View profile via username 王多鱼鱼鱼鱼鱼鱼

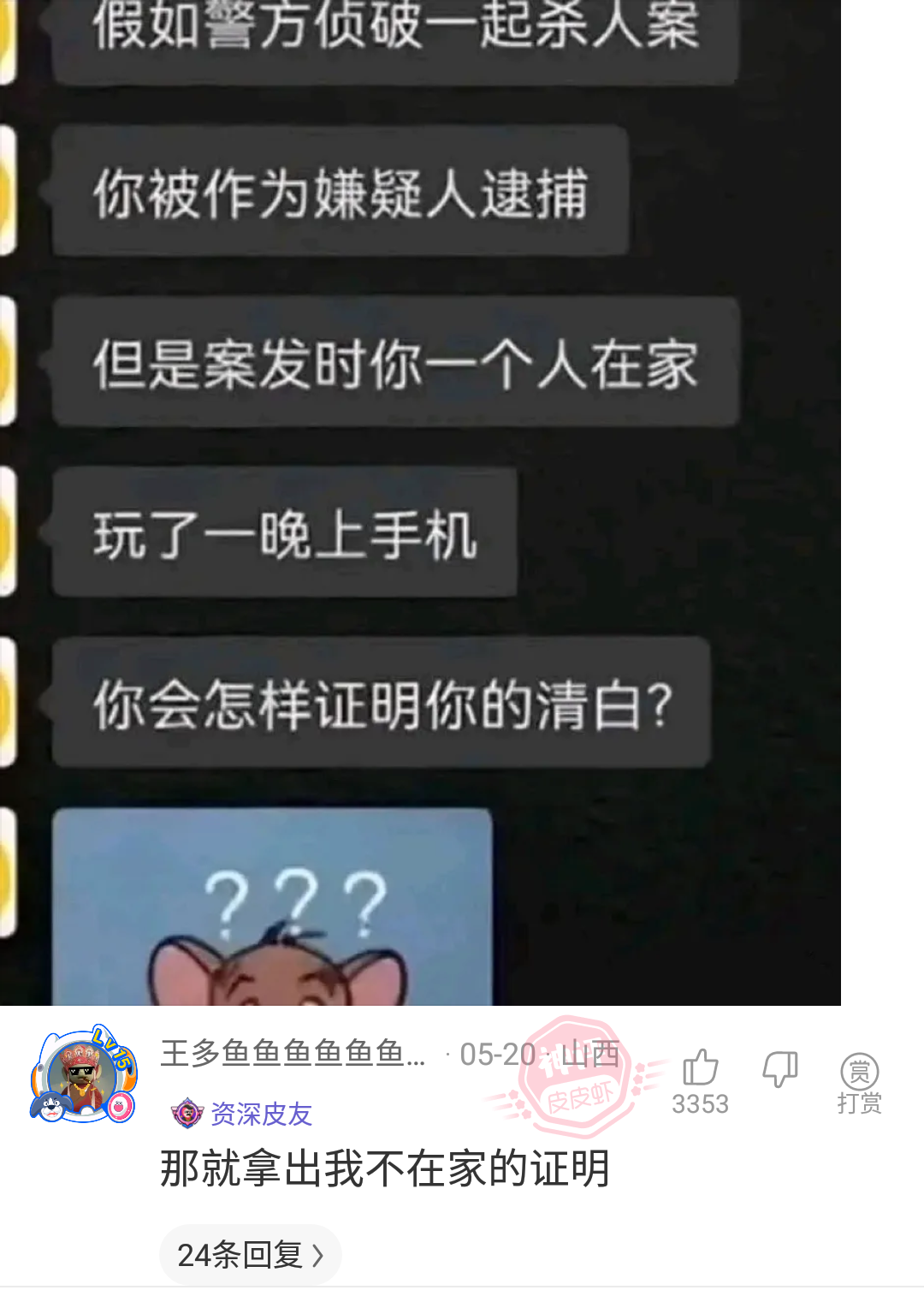click(x=293, y=1054)
